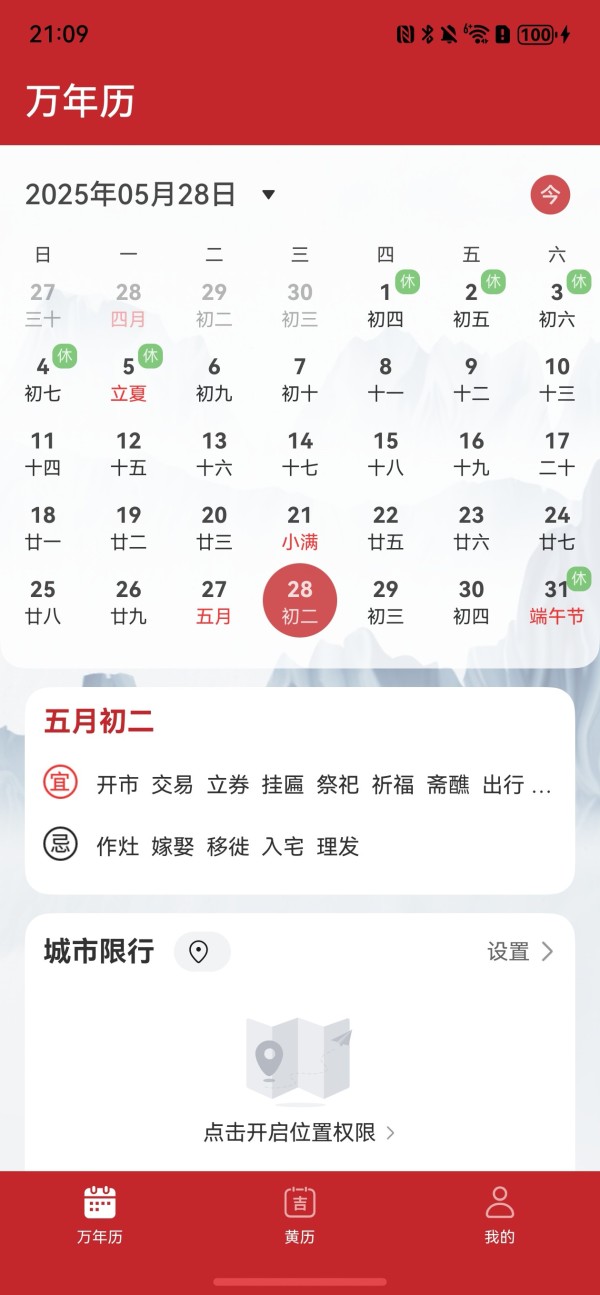The height and width of the screenshot is (1295, 600).
Task: Tap the red 今 today button
Action: [x=550, y=194]
